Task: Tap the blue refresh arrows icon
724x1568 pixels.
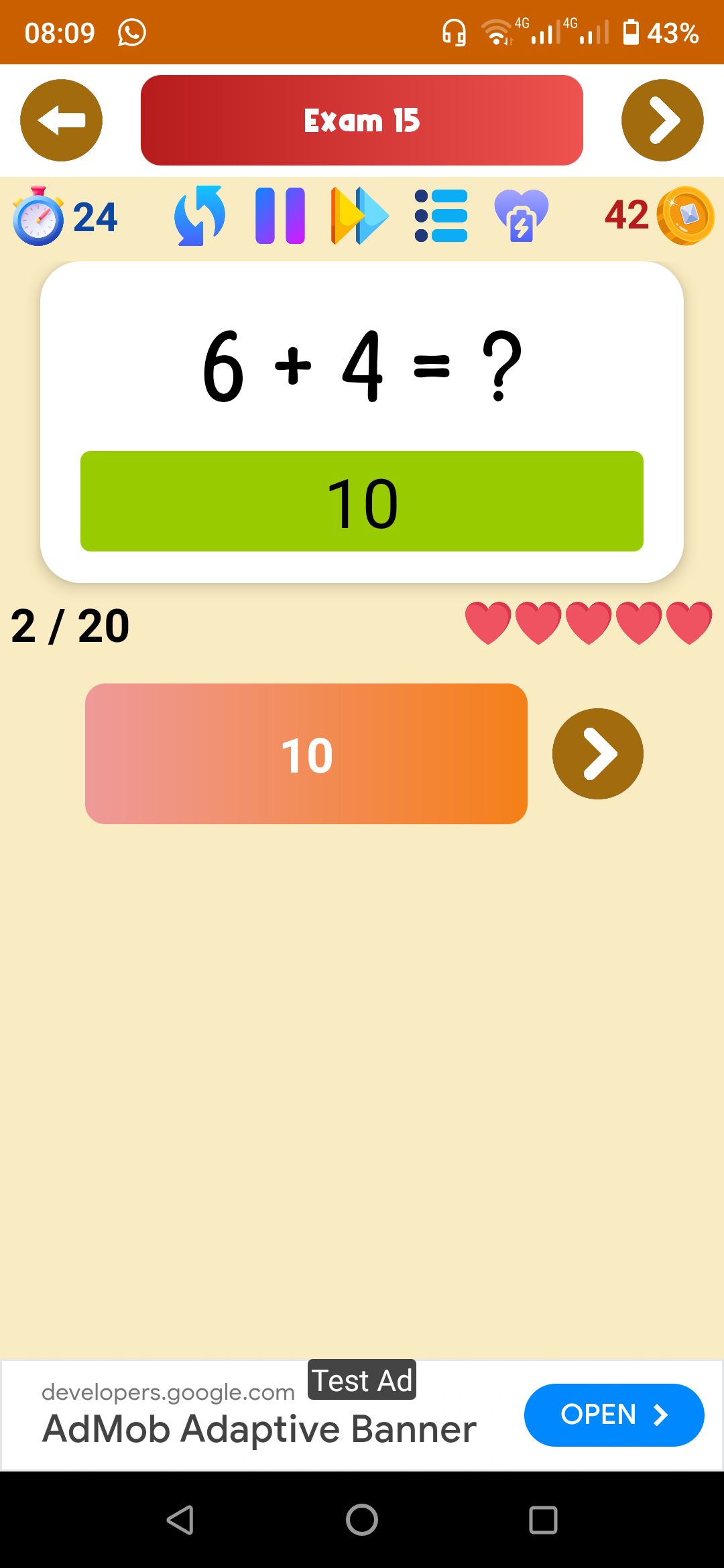Action: (x=199, y=216)
